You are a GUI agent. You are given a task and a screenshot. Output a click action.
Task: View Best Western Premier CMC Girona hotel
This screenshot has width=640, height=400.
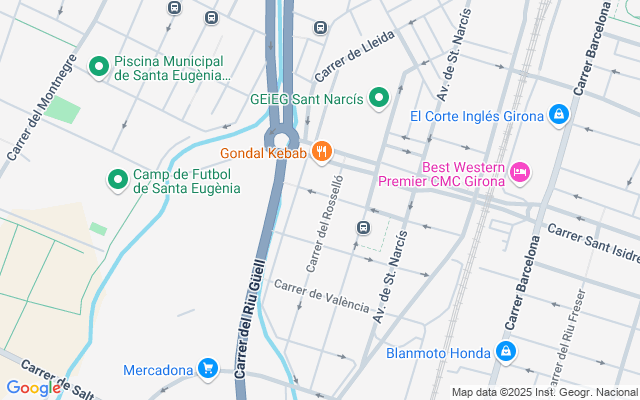pos(520,173)
